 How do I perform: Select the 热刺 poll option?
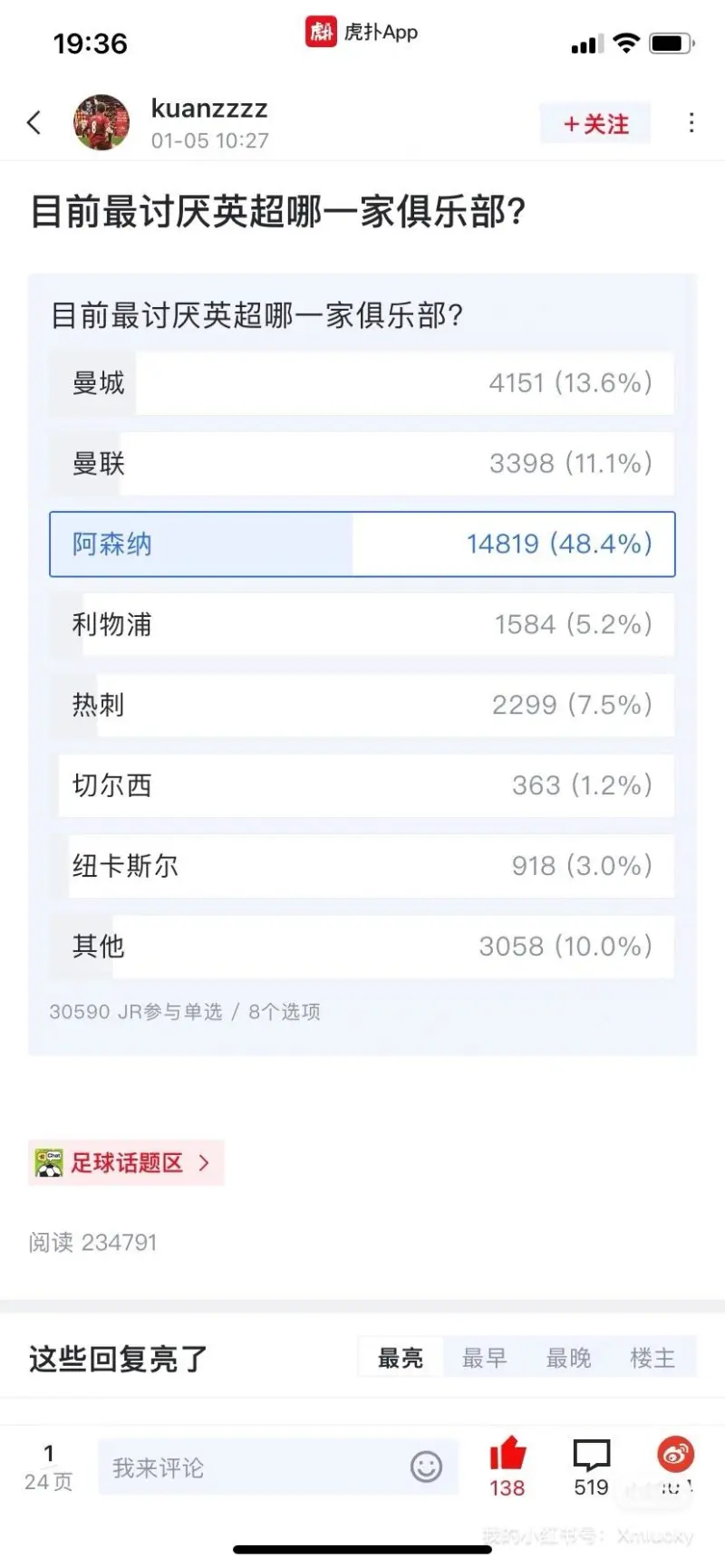pos(362,705)
